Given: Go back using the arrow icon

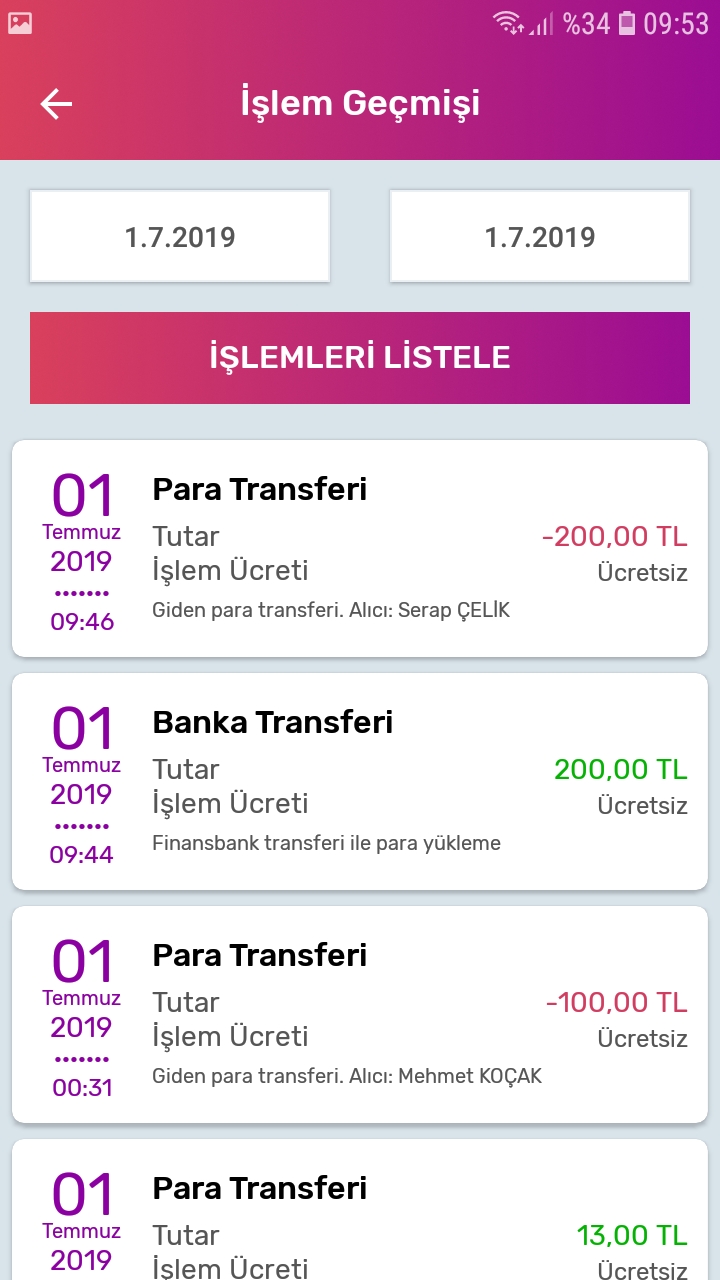Looking at the screenshot, I should pyautogui.click(x=56, y=104).
